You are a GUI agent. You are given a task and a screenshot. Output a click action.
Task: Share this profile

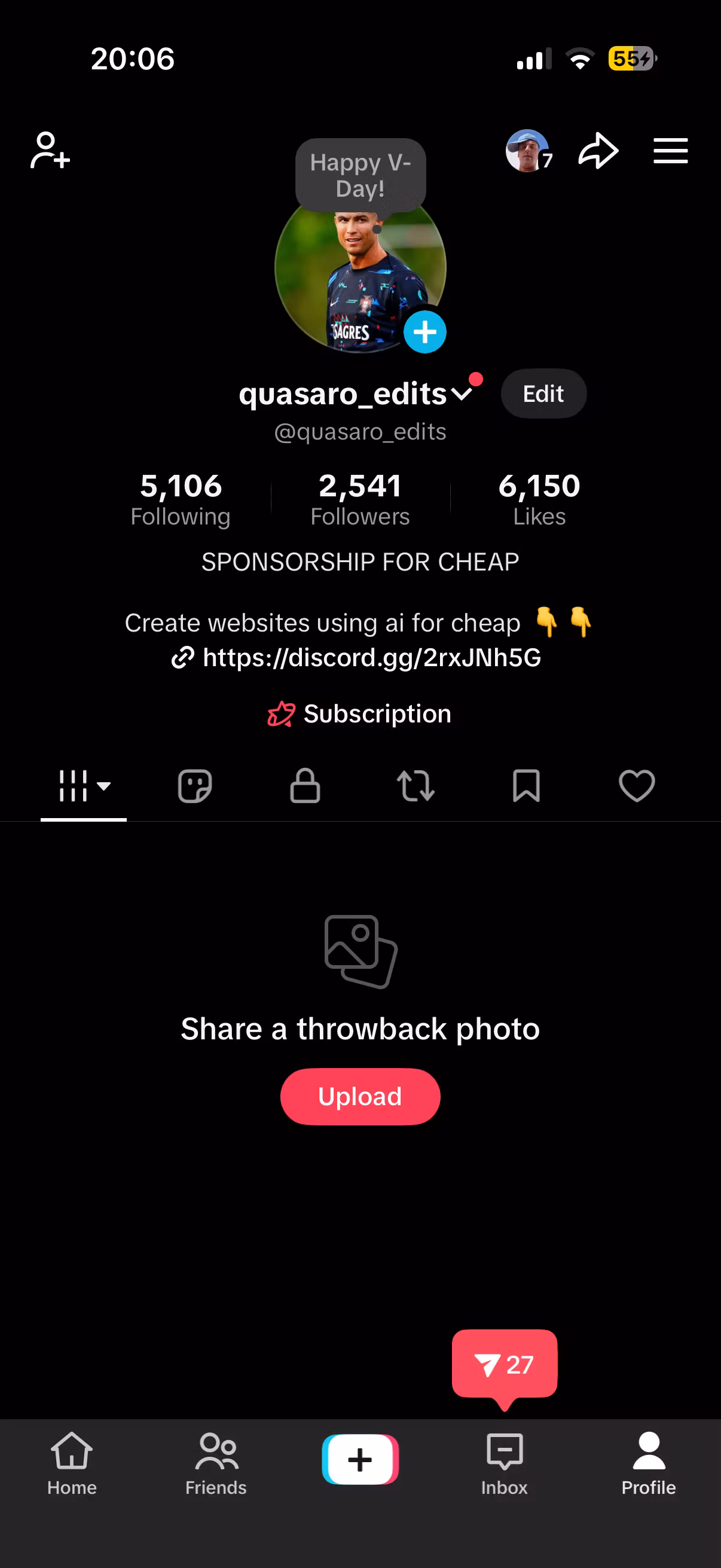point(598,150)
